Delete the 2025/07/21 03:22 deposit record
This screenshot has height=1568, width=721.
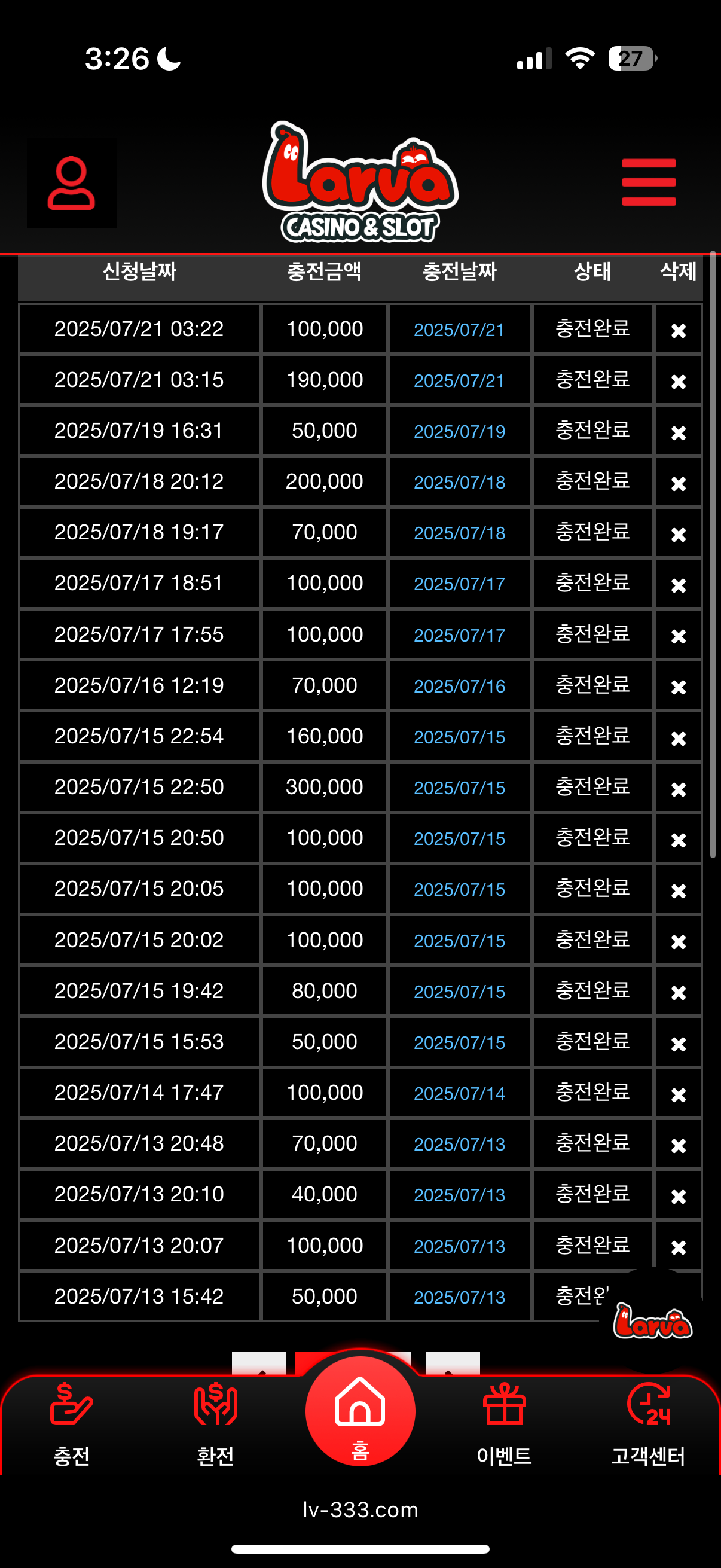pos(678,331)
